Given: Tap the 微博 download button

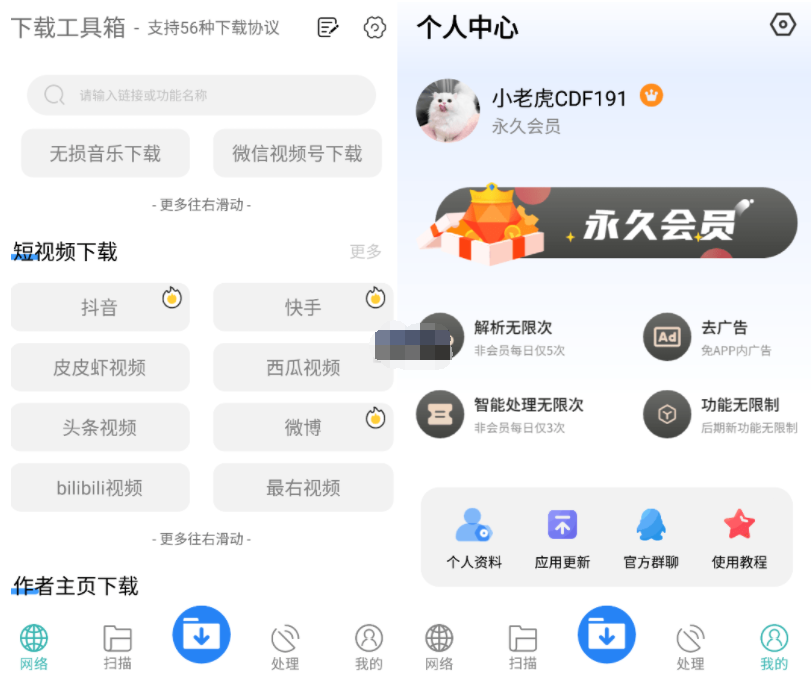Looking at the screenshot, I should tap(302, 428).
